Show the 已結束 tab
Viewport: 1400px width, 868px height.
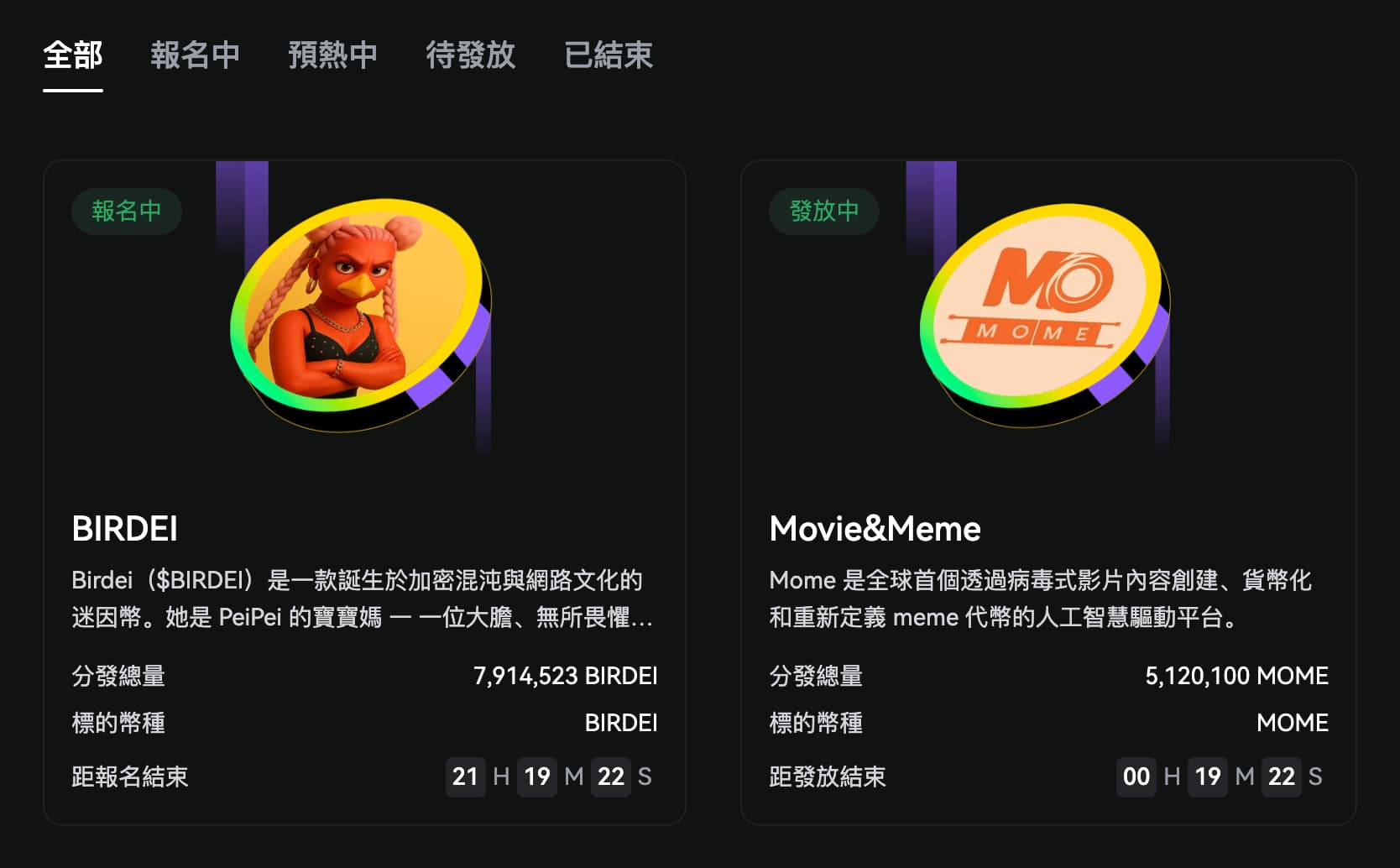point(609,55)
